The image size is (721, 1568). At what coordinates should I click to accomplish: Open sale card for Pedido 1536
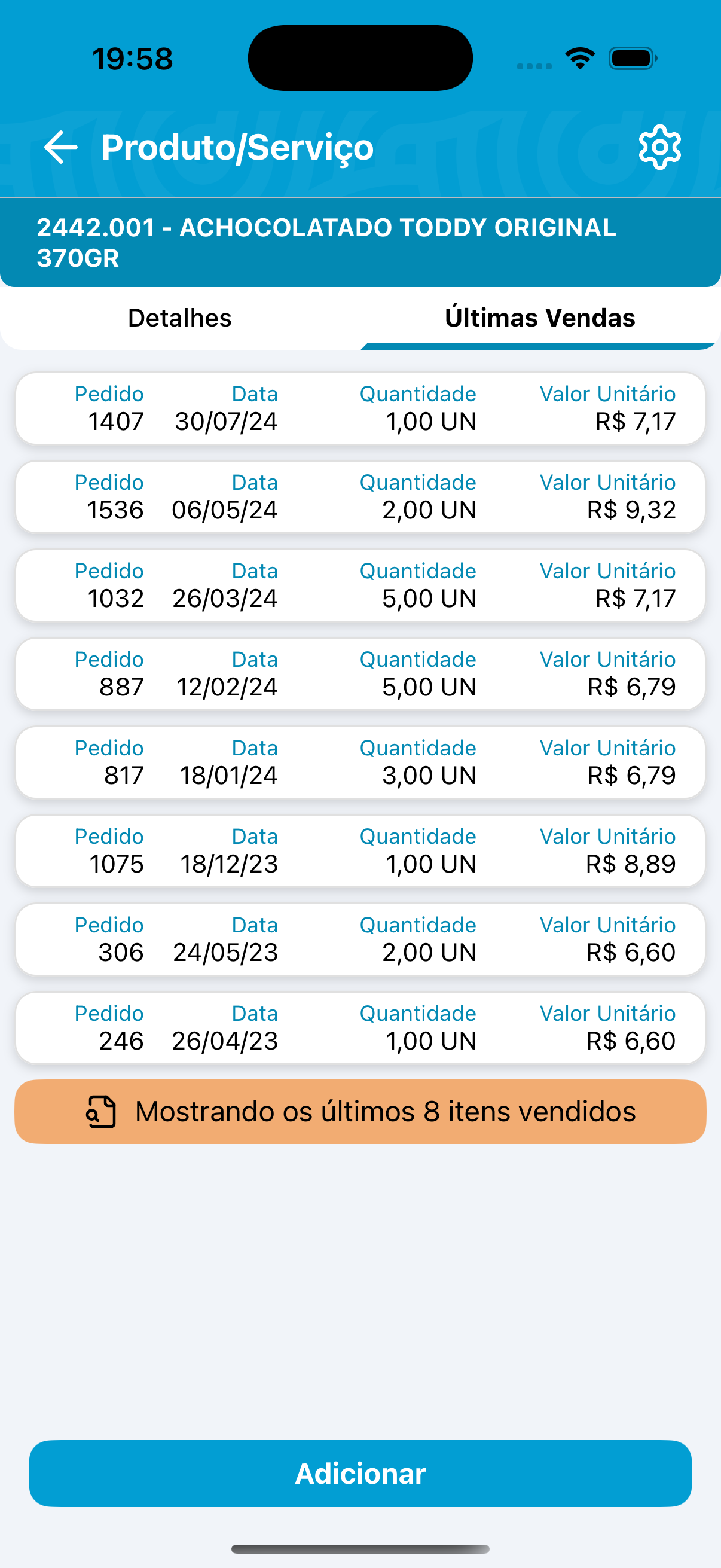click(360, 497)
